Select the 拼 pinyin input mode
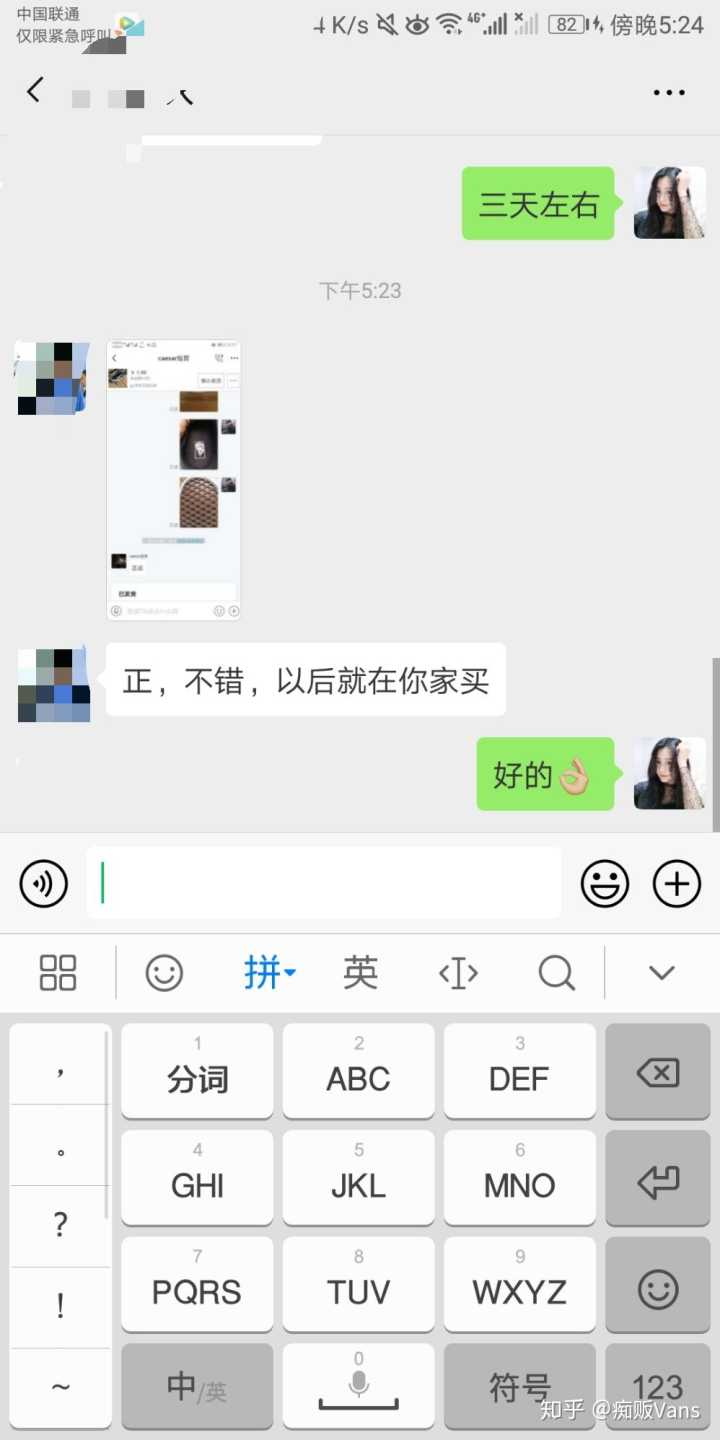The width and height of the screenshot is (720, 1440). [x=268, y=972]
